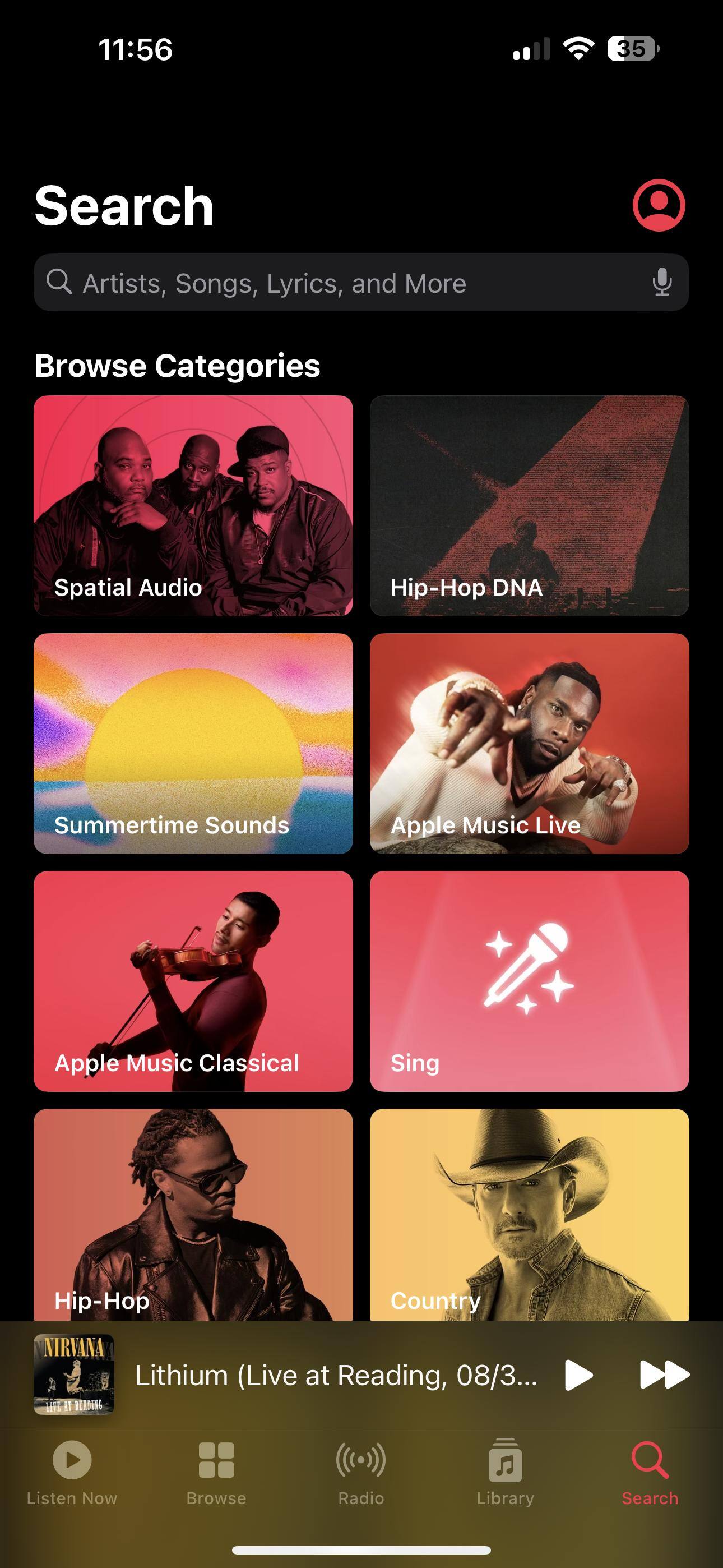The image size is (723, 1568).
Task: Expand the Lithium now-playing bar
Action: point(335,1375)
